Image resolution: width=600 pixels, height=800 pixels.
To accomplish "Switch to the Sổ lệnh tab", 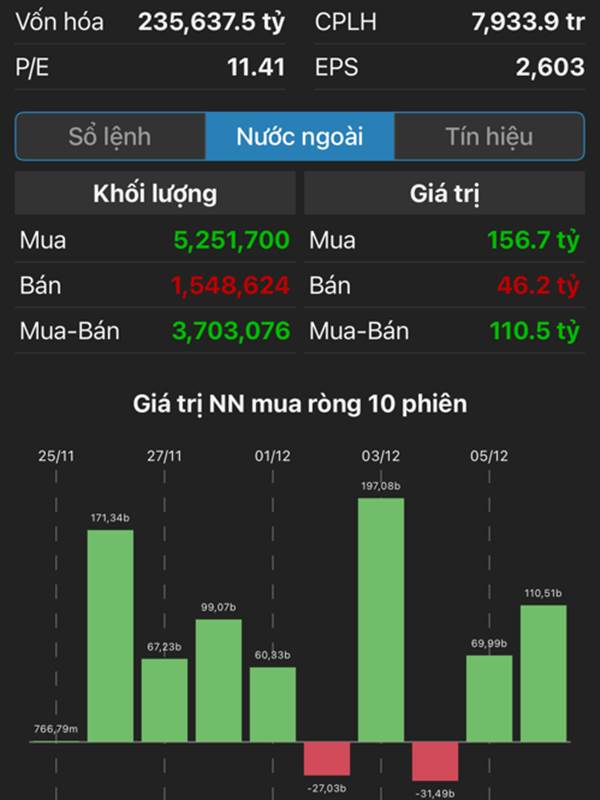I will (x=110, y=137).
